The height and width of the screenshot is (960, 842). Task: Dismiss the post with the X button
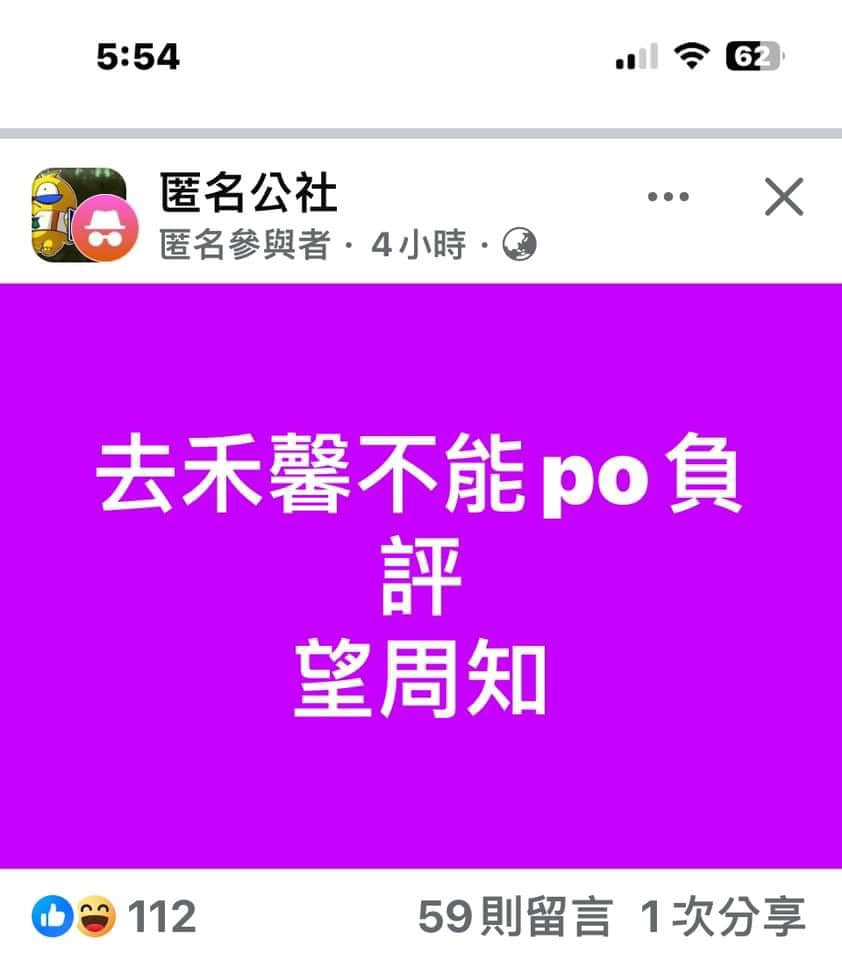pyautogui.click(x=783, y=197)
